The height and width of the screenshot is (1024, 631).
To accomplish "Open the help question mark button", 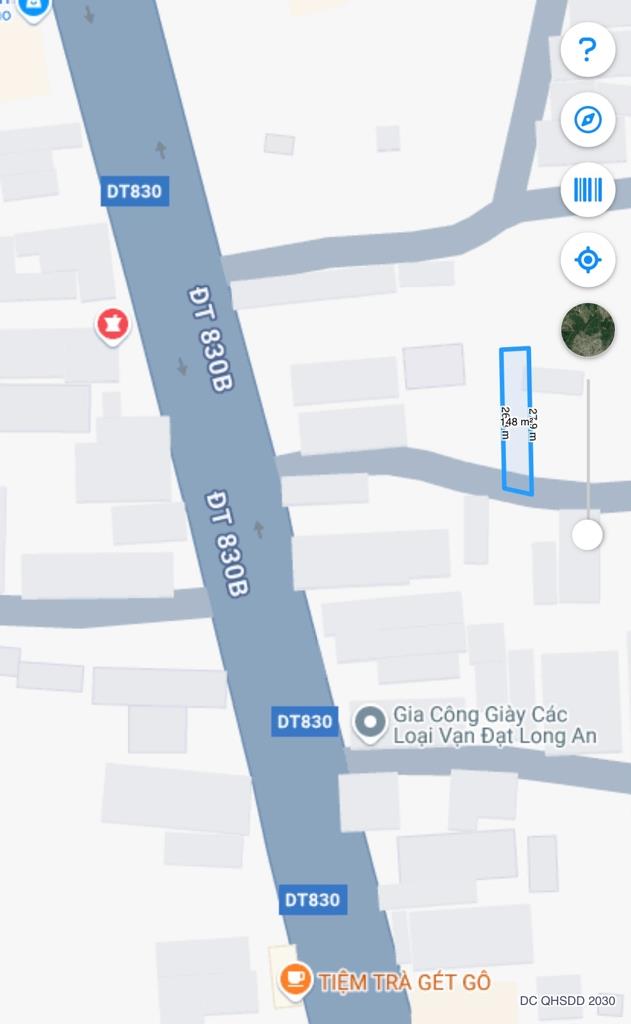I will click(x=588, y=49).
